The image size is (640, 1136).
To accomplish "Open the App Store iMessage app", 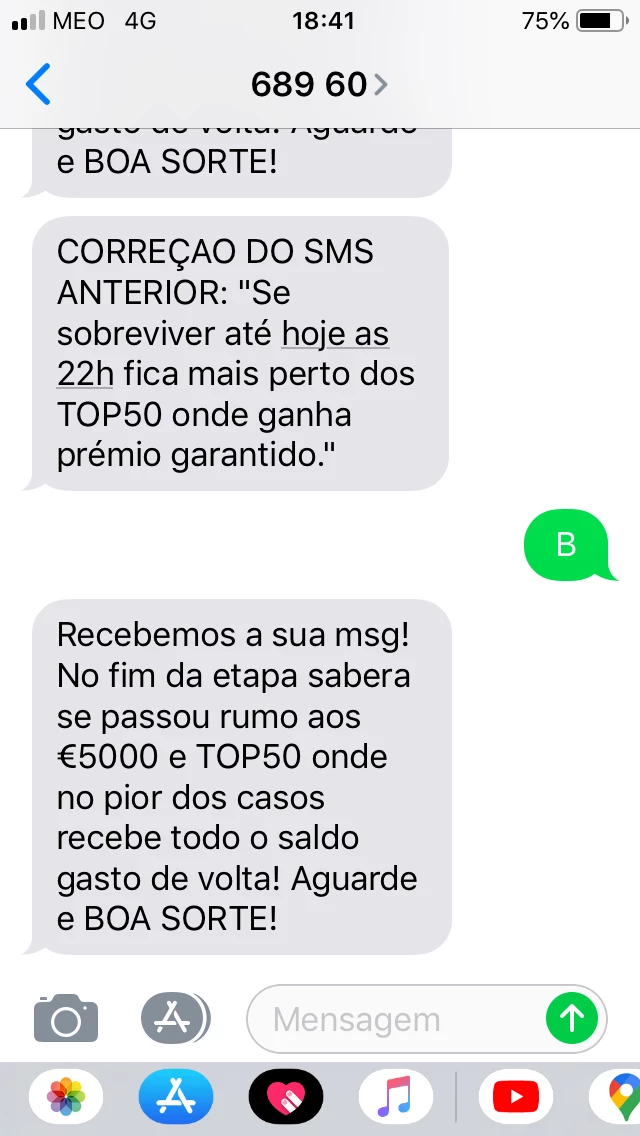I will [x=176, y=1097].
